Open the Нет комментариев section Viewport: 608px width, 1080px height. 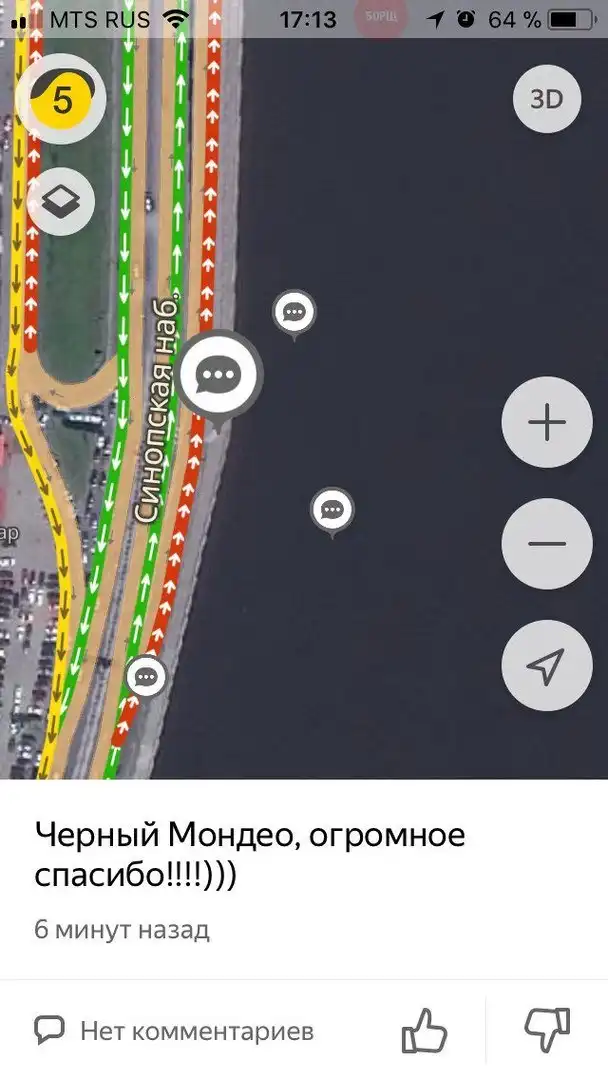[175, 1030]
